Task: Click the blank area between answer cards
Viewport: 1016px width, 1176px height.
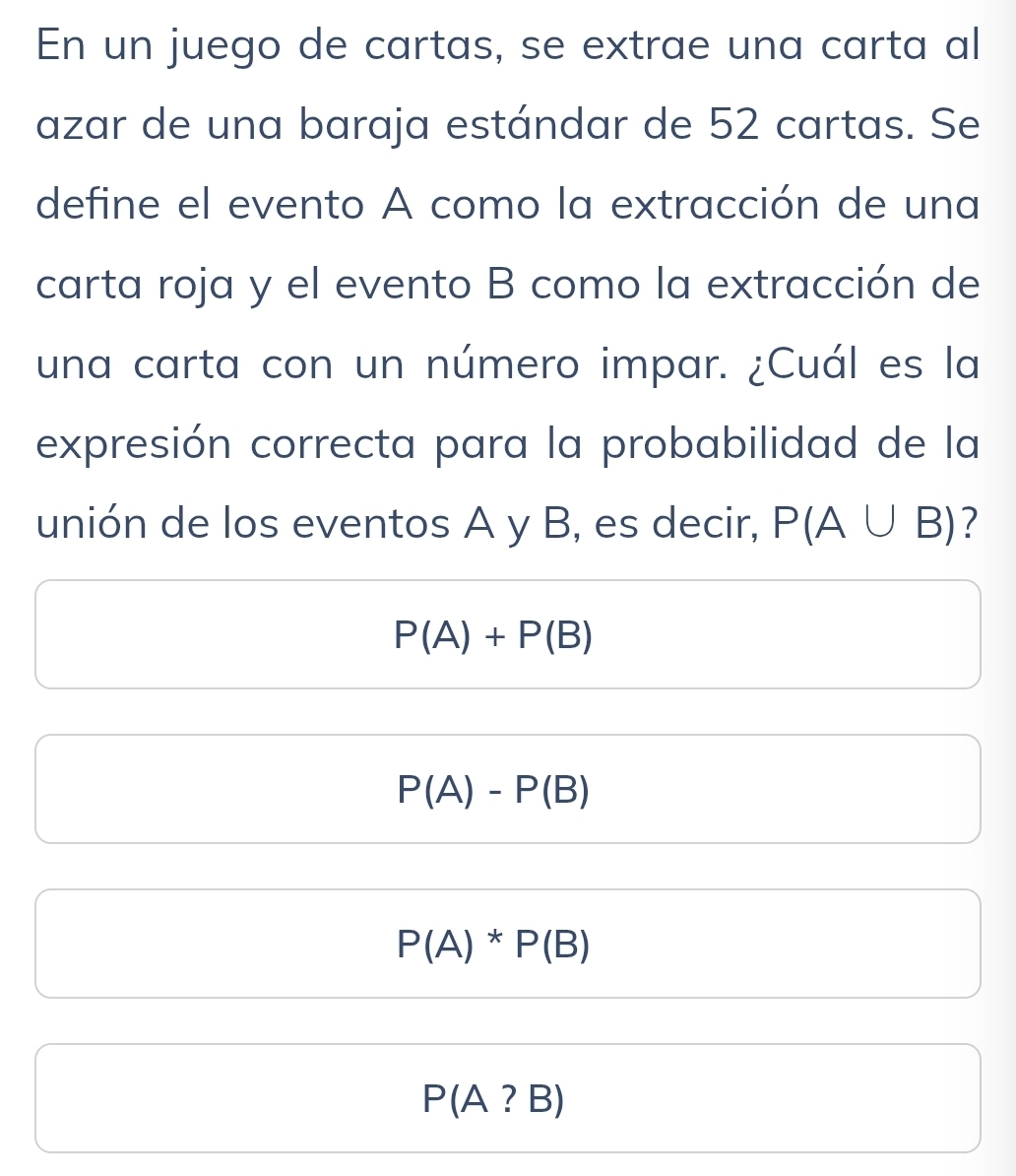Action: coord(508,712)
